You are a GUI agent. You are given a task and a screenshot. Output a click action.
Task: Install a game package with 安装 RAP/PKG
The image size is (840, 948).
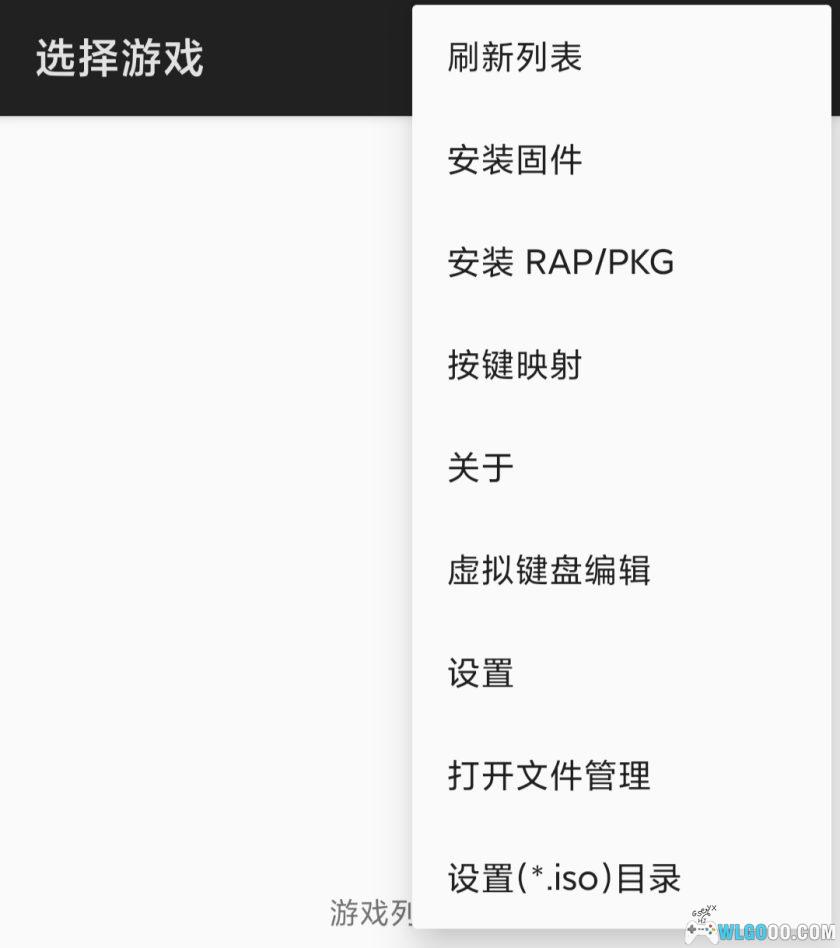click(x=560, y=262)
